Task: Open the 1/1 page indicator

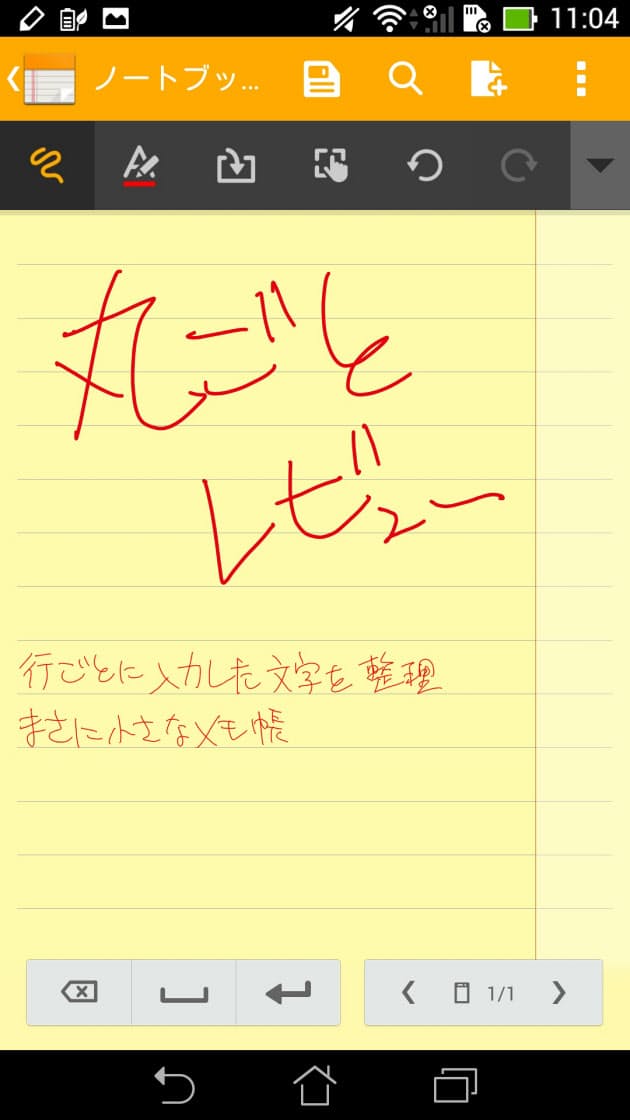Action: (x=485, y=993)
